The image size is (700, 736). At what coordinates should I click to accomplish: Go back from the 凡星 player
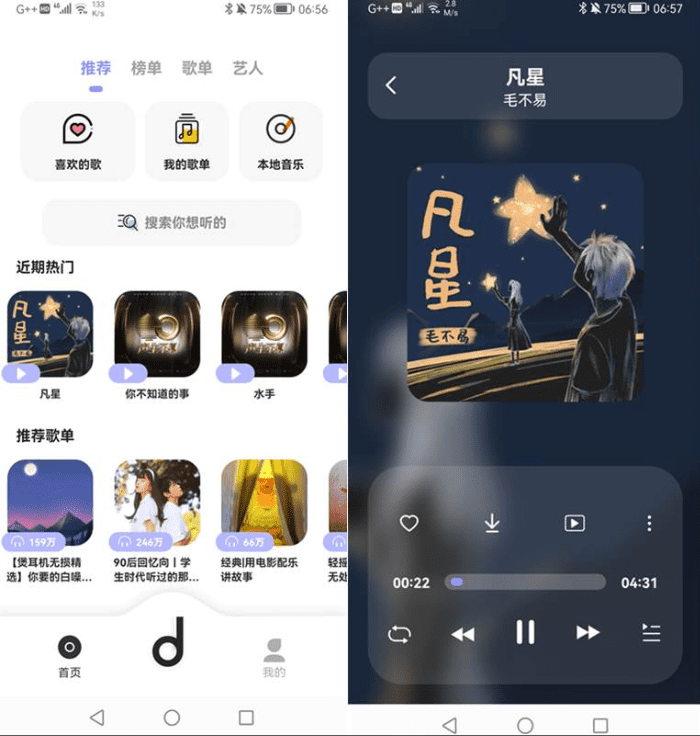coord(391,86)
